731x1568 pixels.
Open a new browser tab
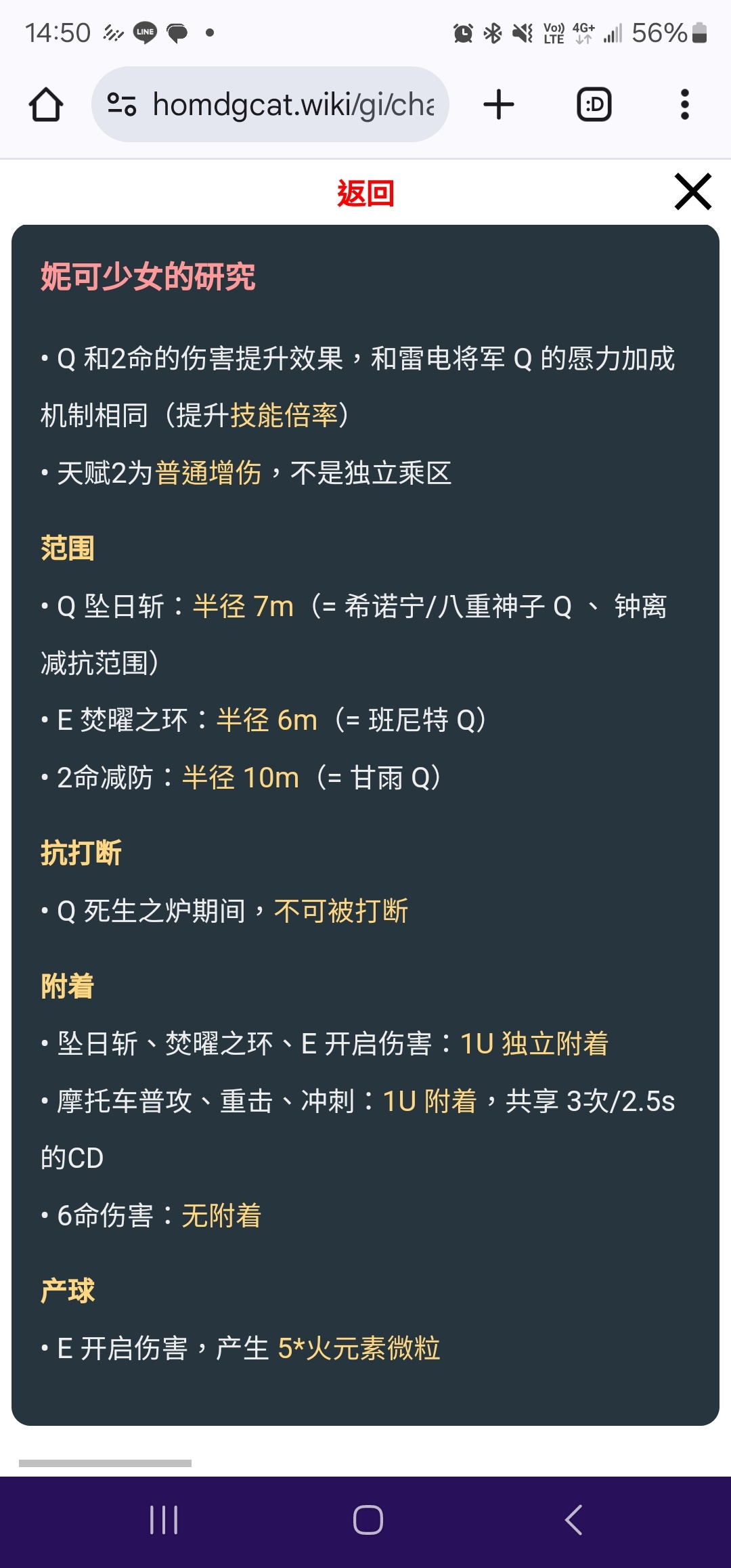[x=499, y=105]
